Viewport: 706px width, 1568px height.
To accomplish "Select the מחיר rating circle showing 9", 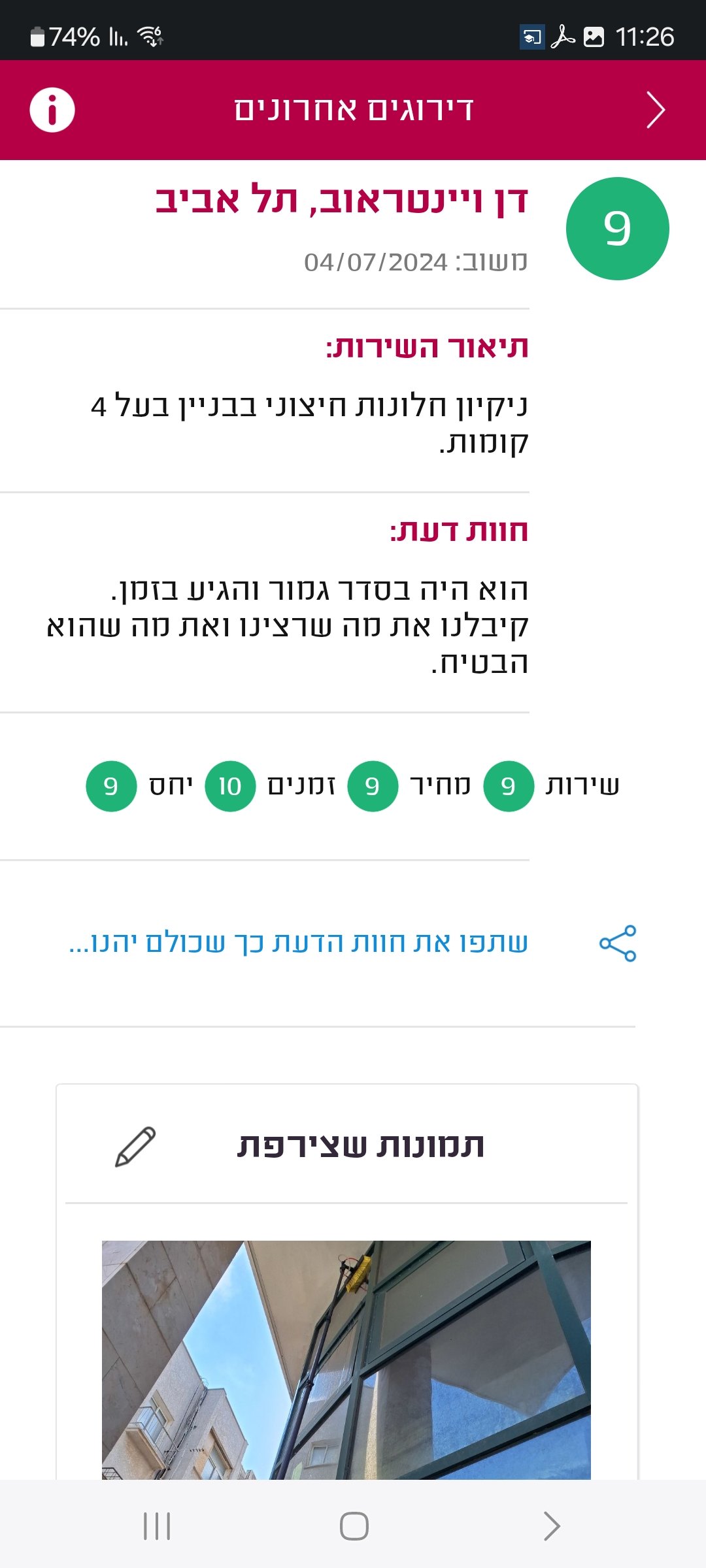I will point(373,787).
